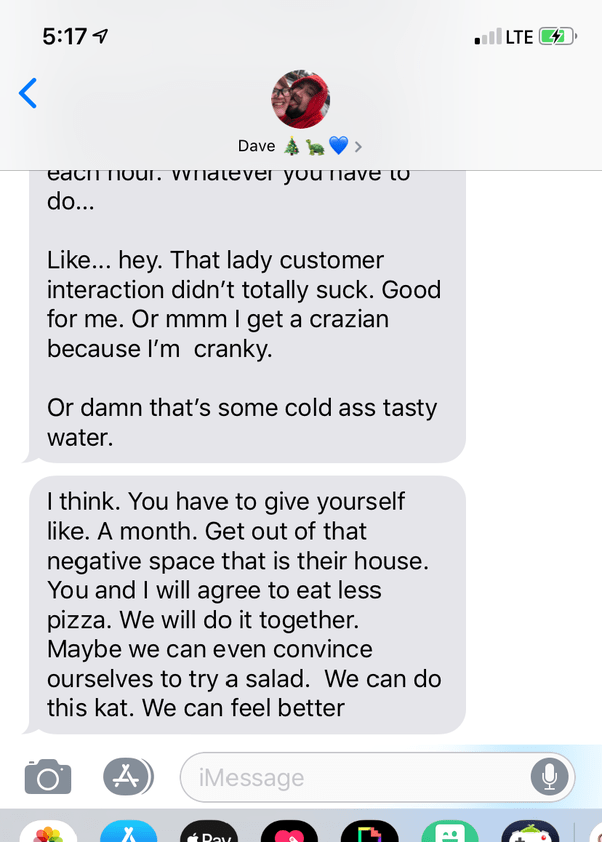Record an audio message with the microphone
The image size is (602, 842).
tap(549, 777)
